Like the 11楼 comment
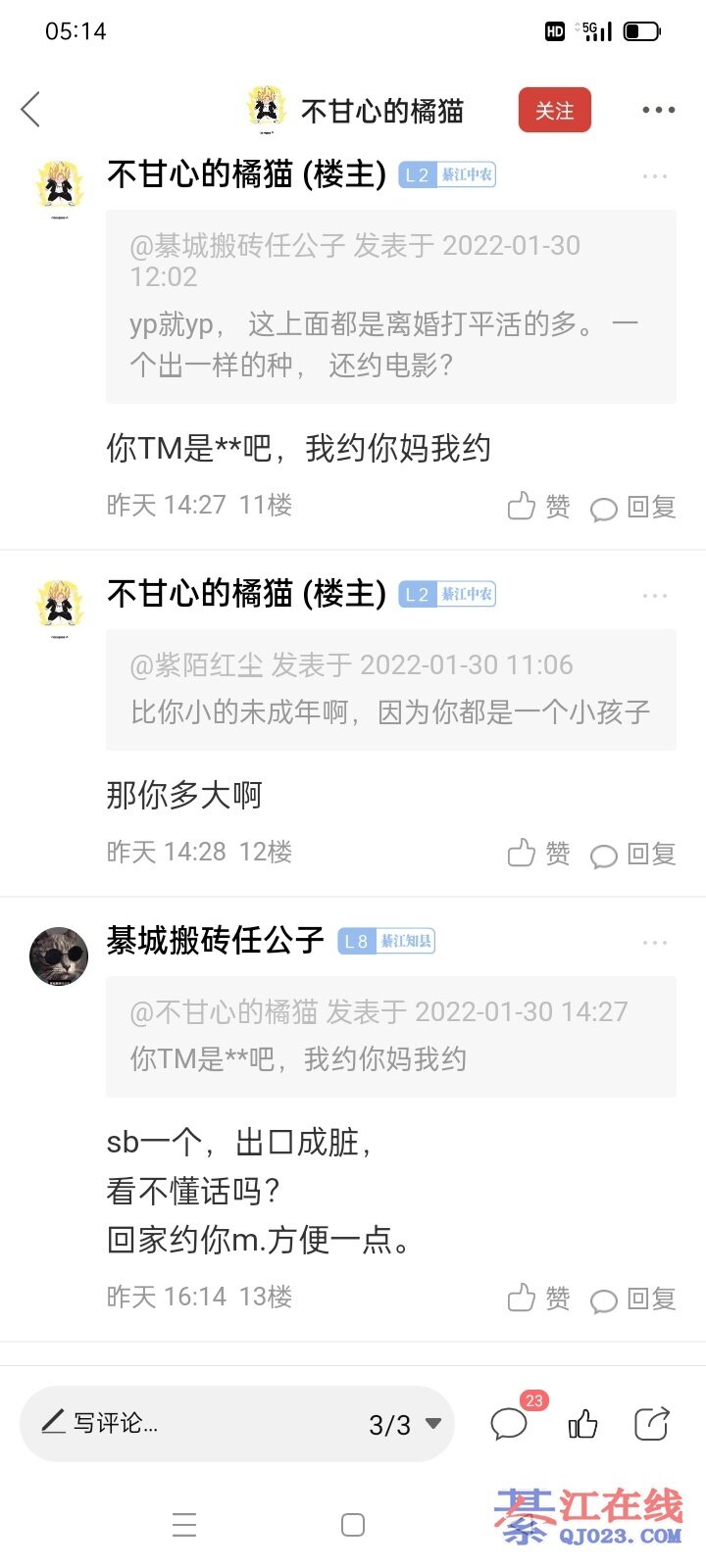The height and width of the screenshot is (1568, 706). (538, 507)
